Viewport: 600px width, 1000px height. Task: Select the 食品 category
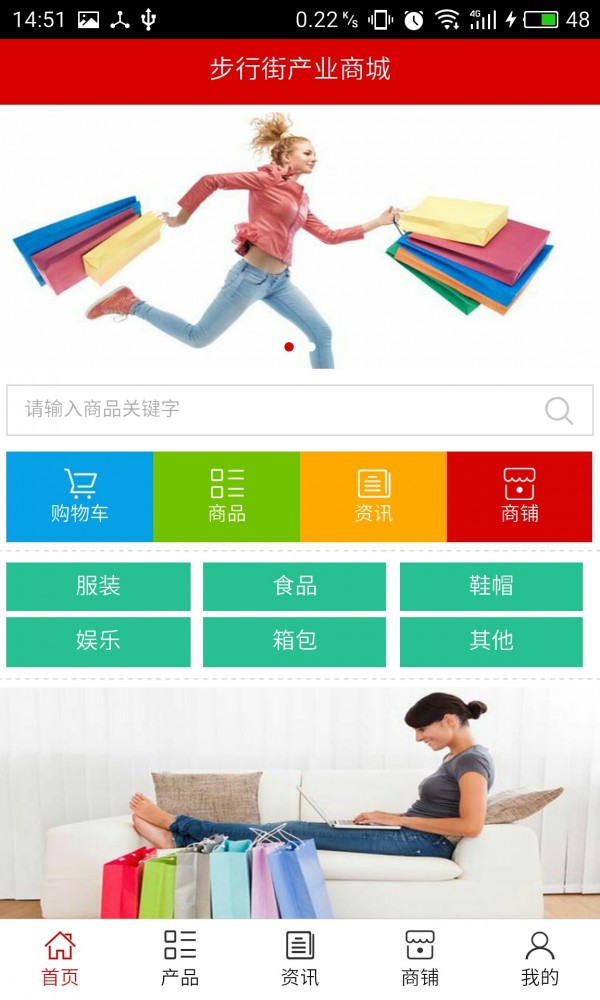click(x=294, y=586)
